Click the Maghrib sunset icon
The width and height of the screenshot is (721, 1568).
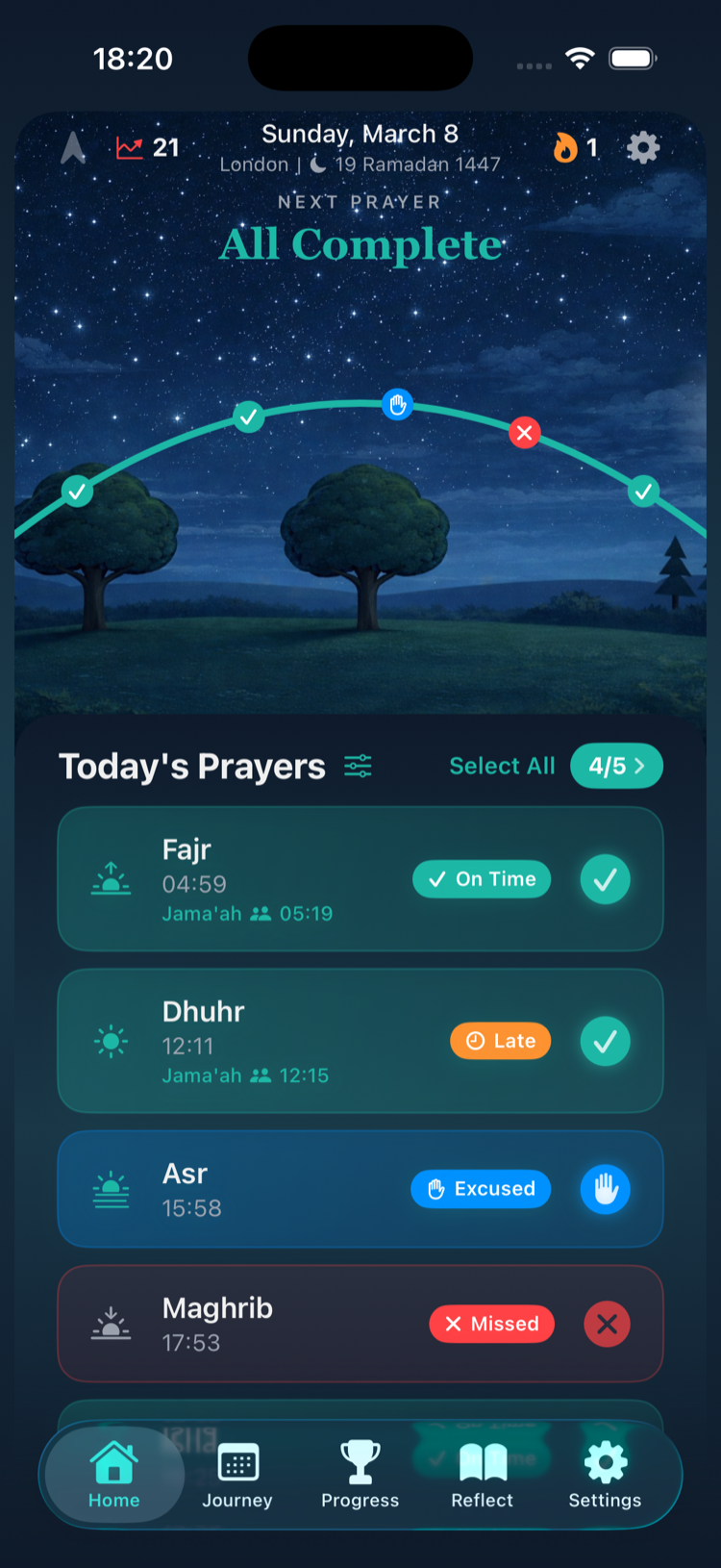(x=111, y=1324)
